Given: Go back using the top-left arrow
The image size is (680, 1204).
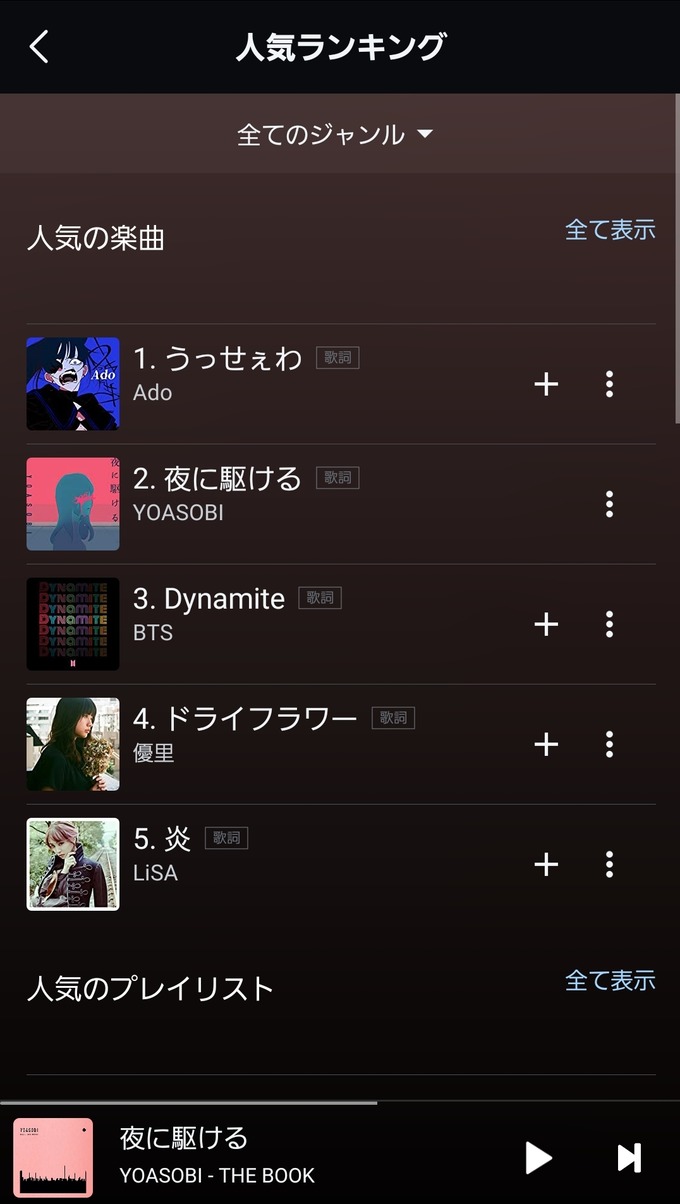Looking at the screenshot, I should (39, 46).
